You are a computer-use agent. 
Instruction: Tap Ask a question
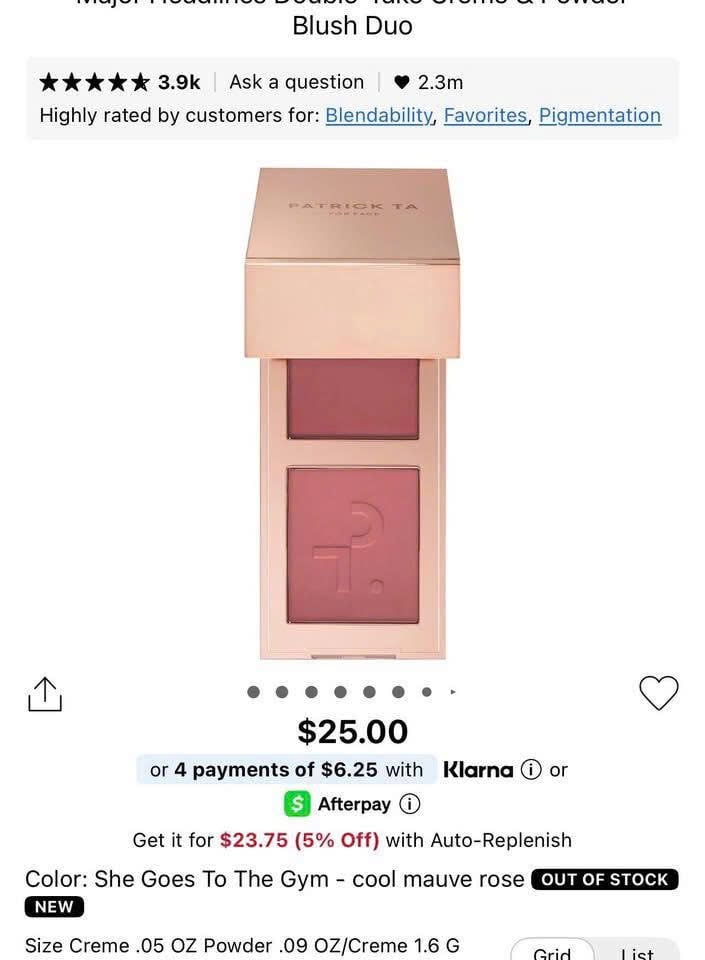coord(296,82)
